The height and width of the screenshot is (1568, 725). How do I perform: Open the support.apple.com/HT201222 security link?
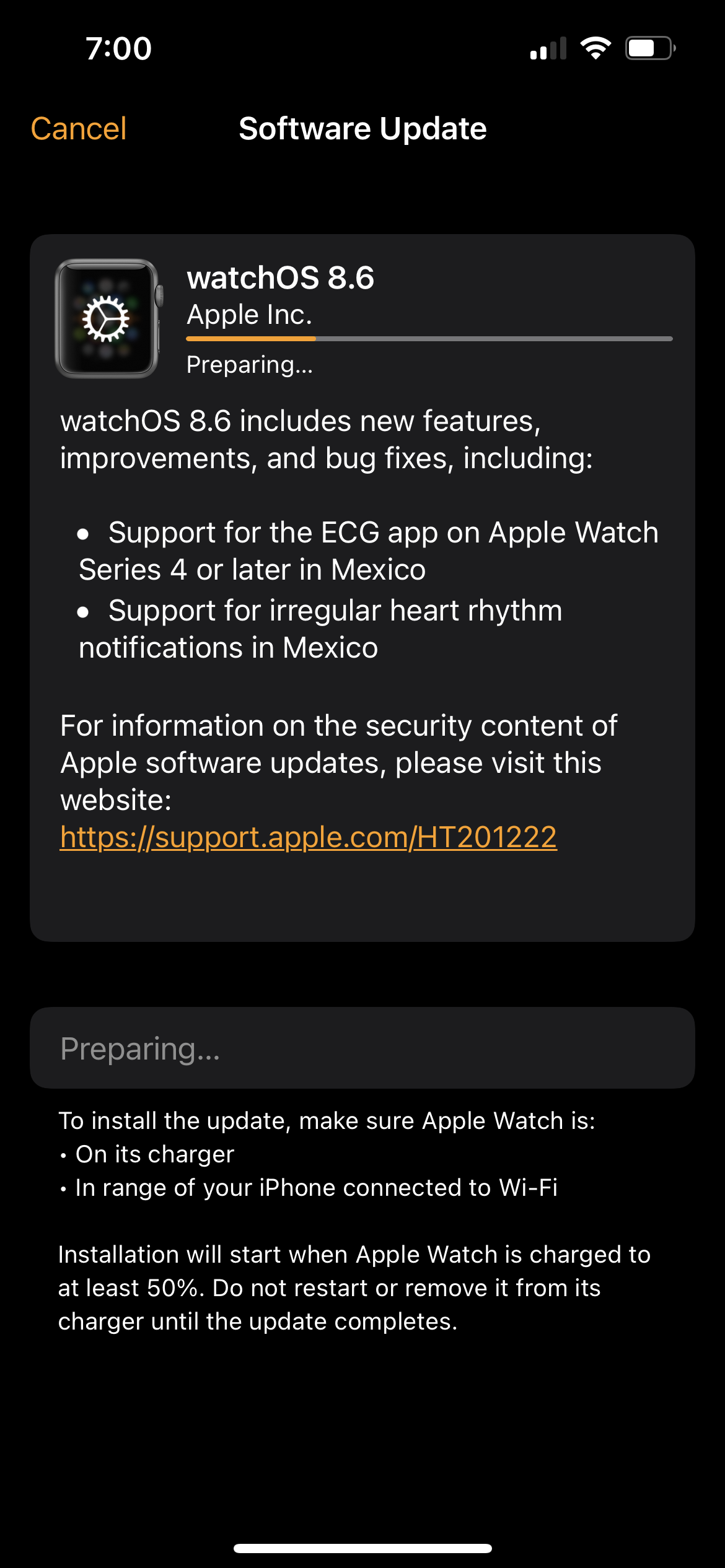[x=308, y=837]
